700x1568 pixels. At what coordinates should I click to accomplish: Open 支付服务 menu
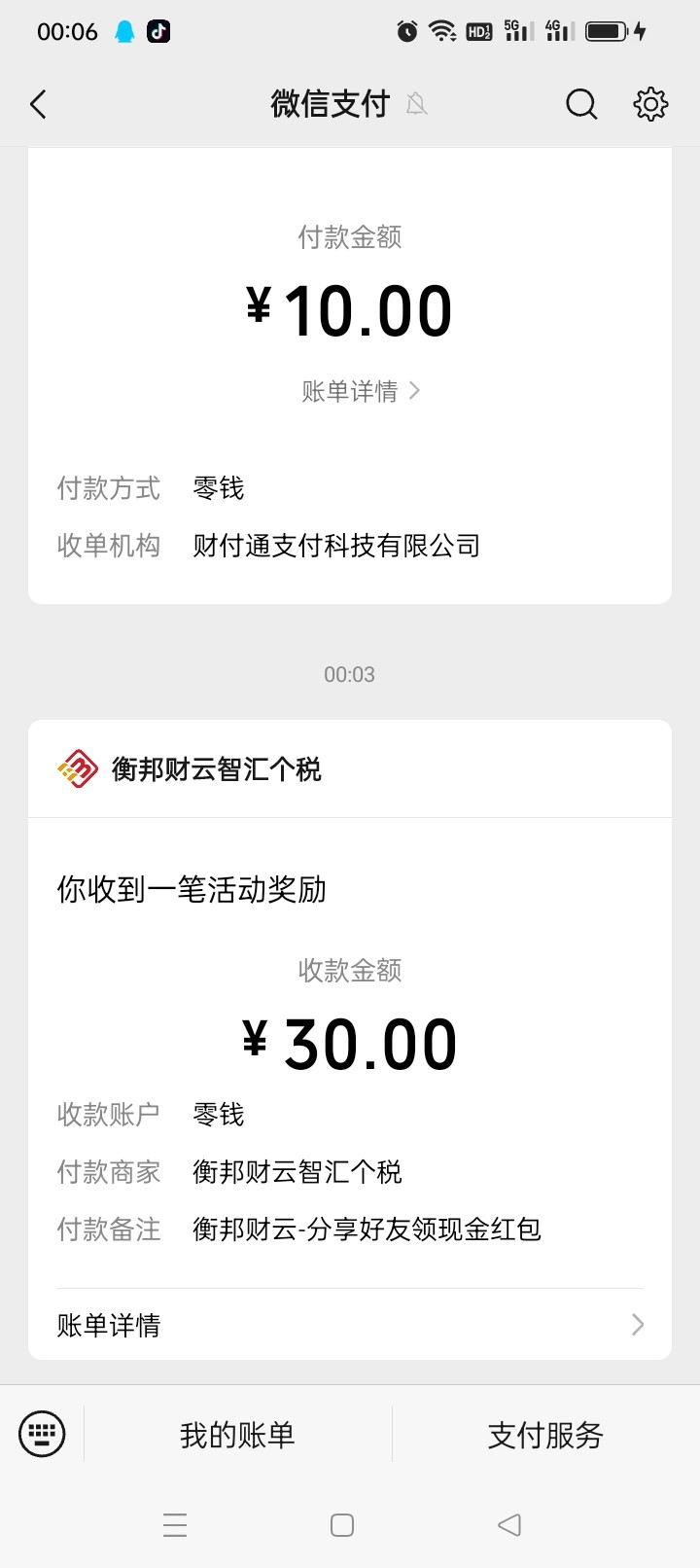pos(545,1435)
